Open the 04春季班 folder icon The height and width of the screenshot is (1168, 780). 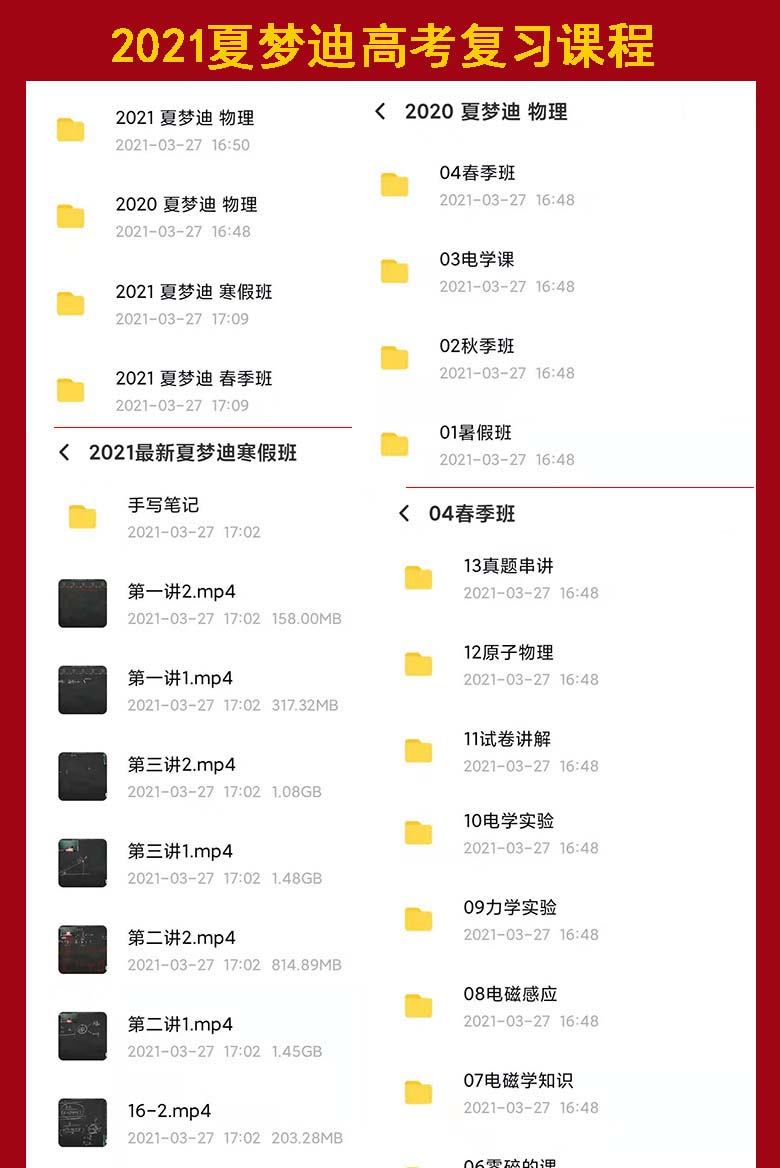click(393, 185)
